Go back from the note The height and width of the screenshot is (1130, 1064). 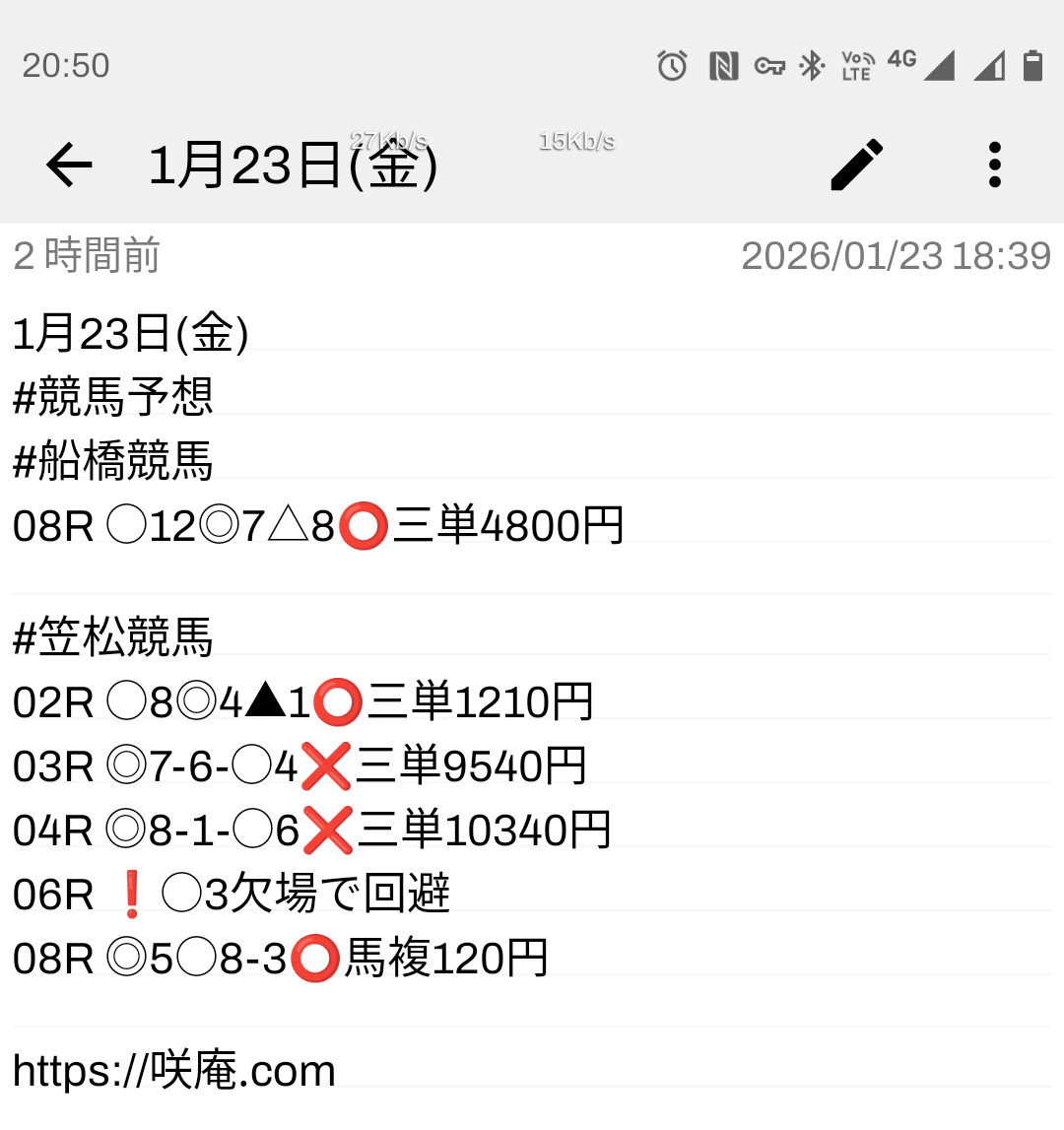(69, 165)
